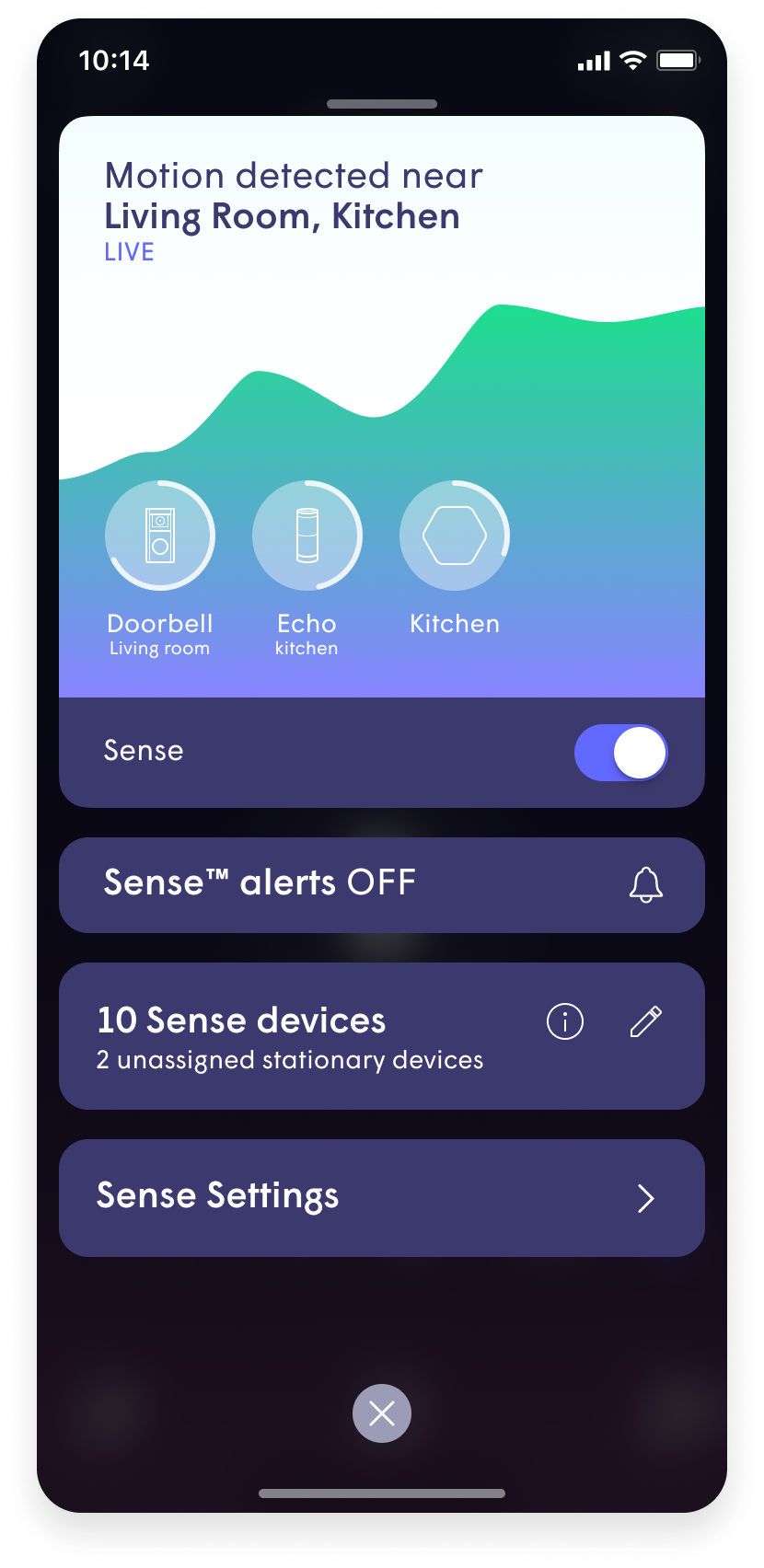Viewport: 764px width, 1568px height.
Task: Select the Echo kitchen device
Action: point(307,536)
